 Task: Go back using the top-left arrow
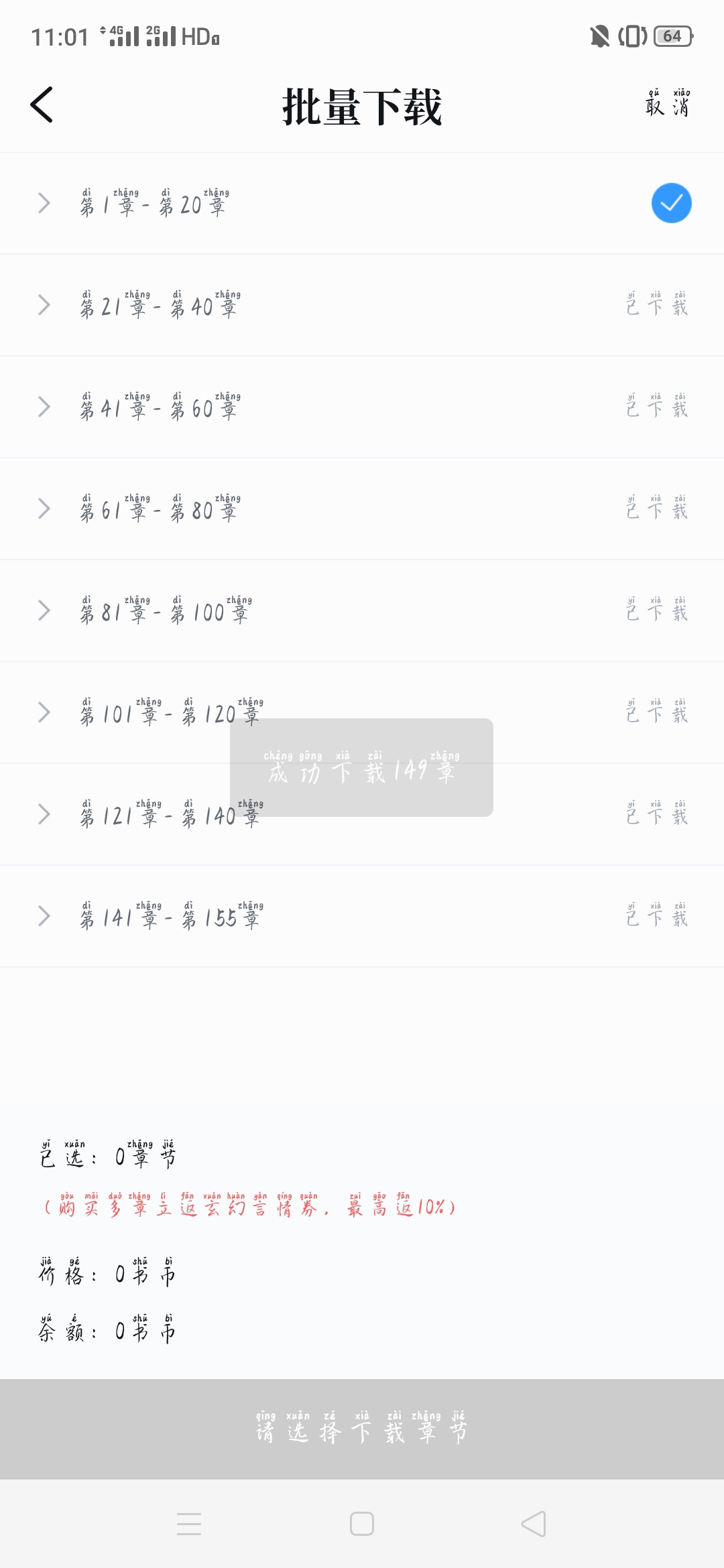point(42,105)
